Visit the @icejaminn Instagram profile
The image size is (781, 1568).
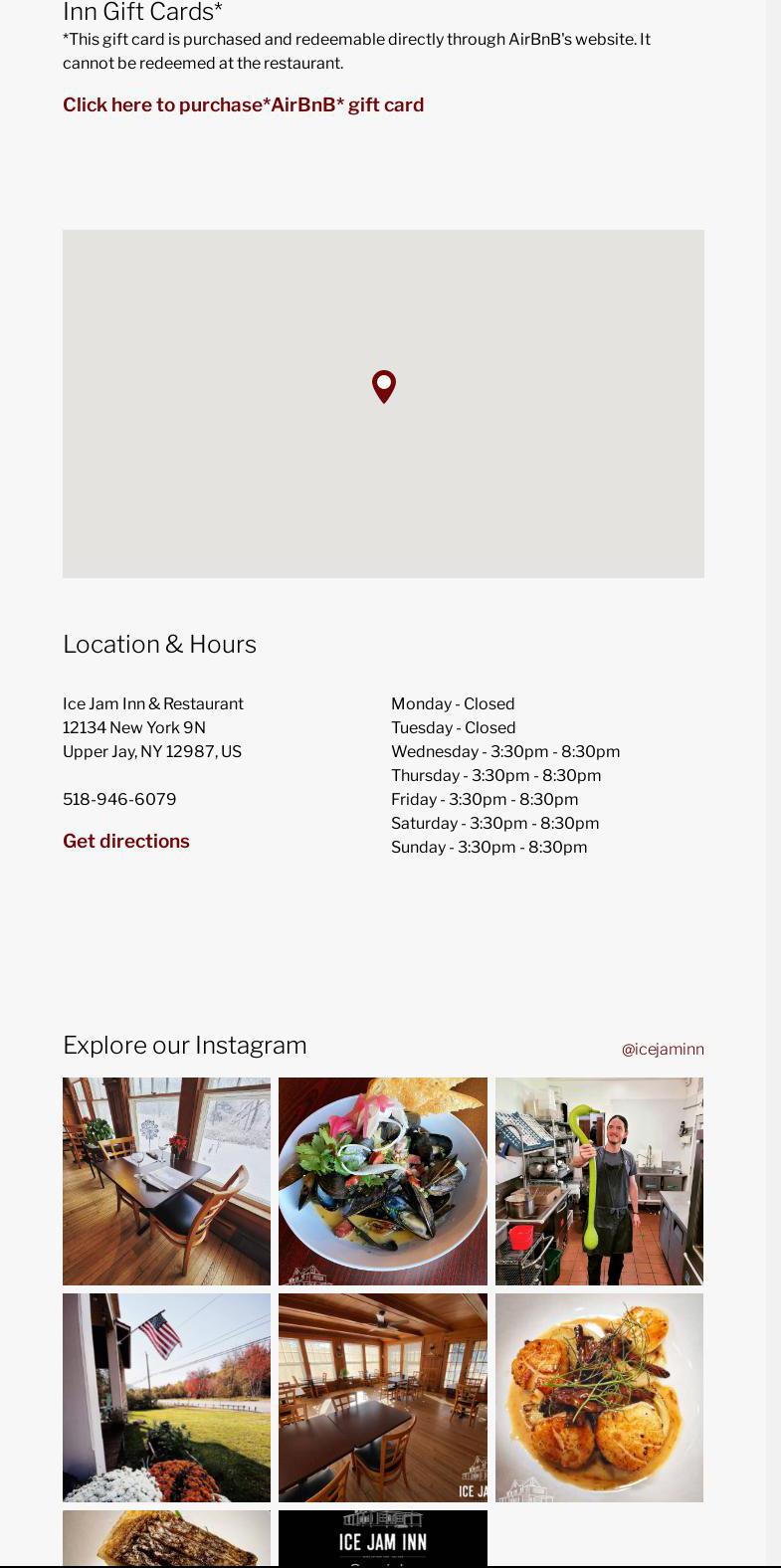tap(663, 1049)
